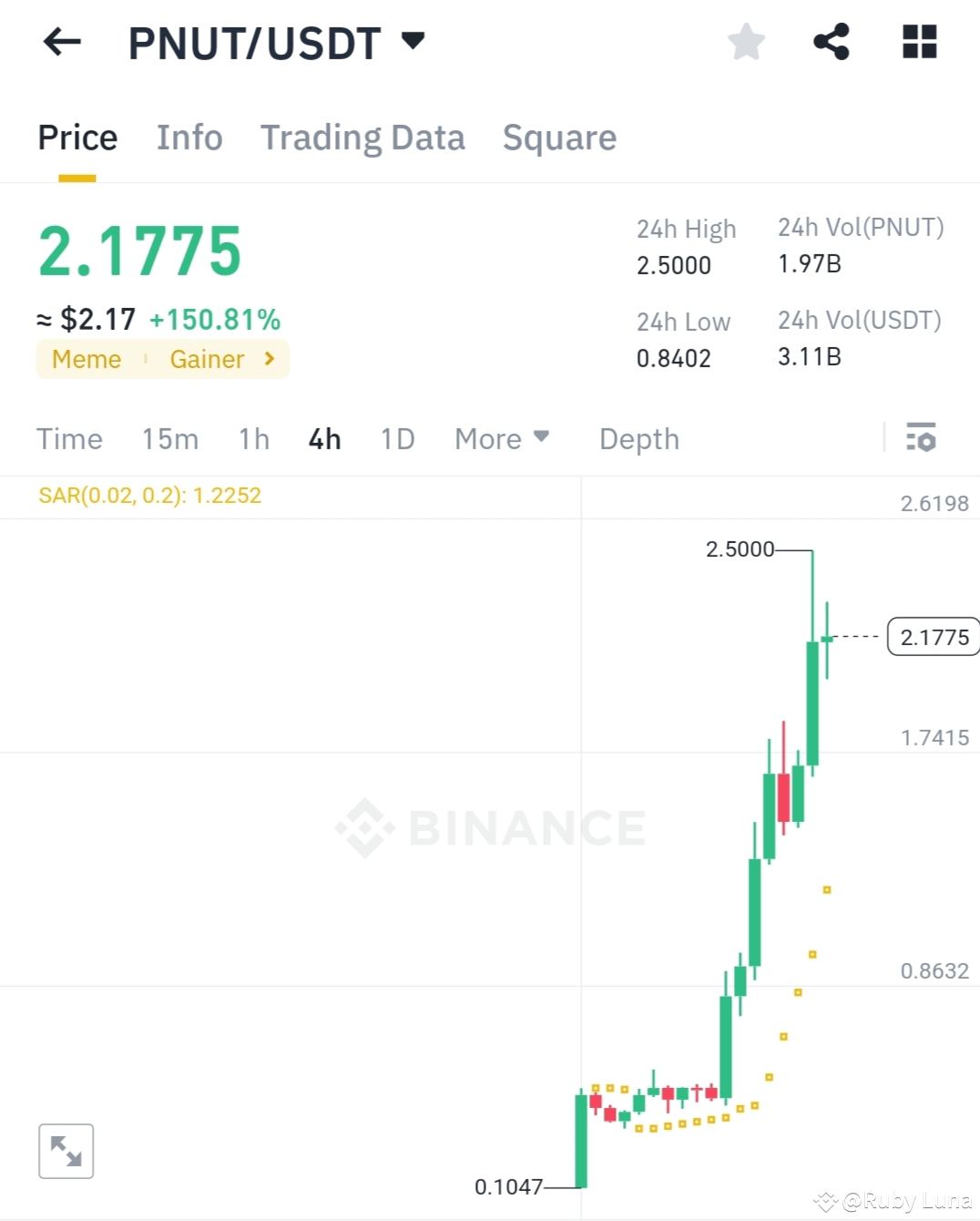Click the star to favorite PNUT/USDT
This screenshot has width=980, height=1221.
[746, 41]
